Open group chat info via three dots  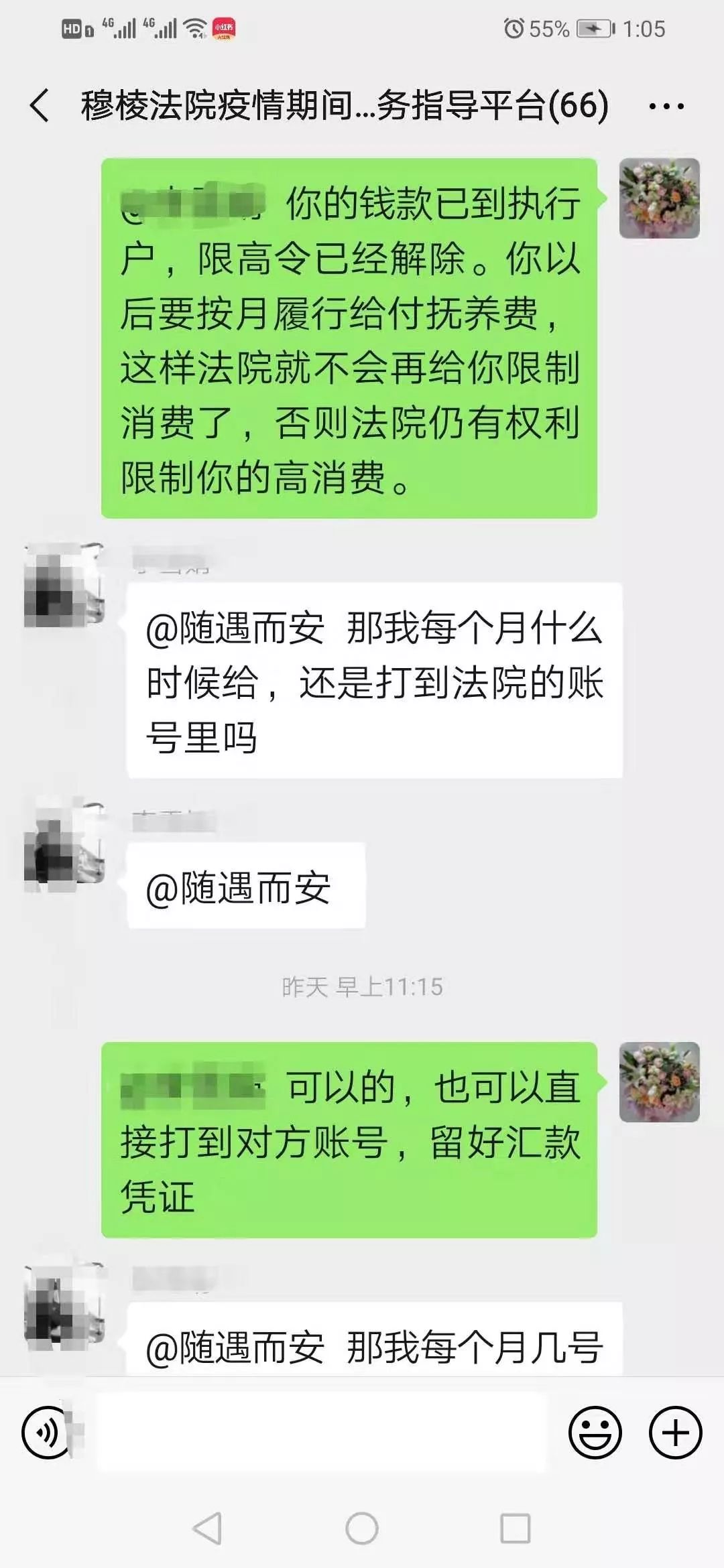(666, 106)
